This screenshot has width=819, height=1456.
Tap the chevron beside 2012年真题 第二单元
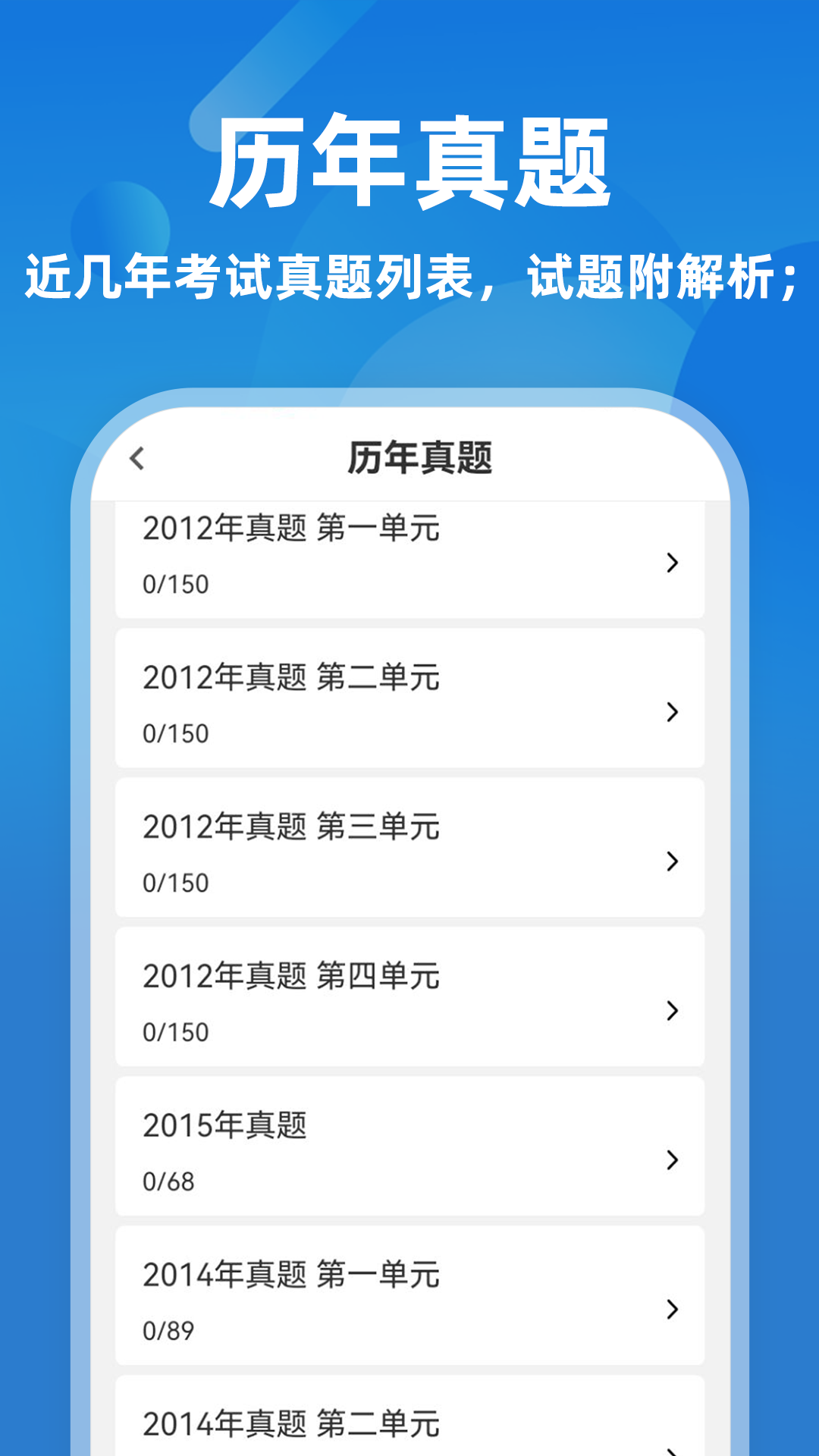click(x=672, y=713)
